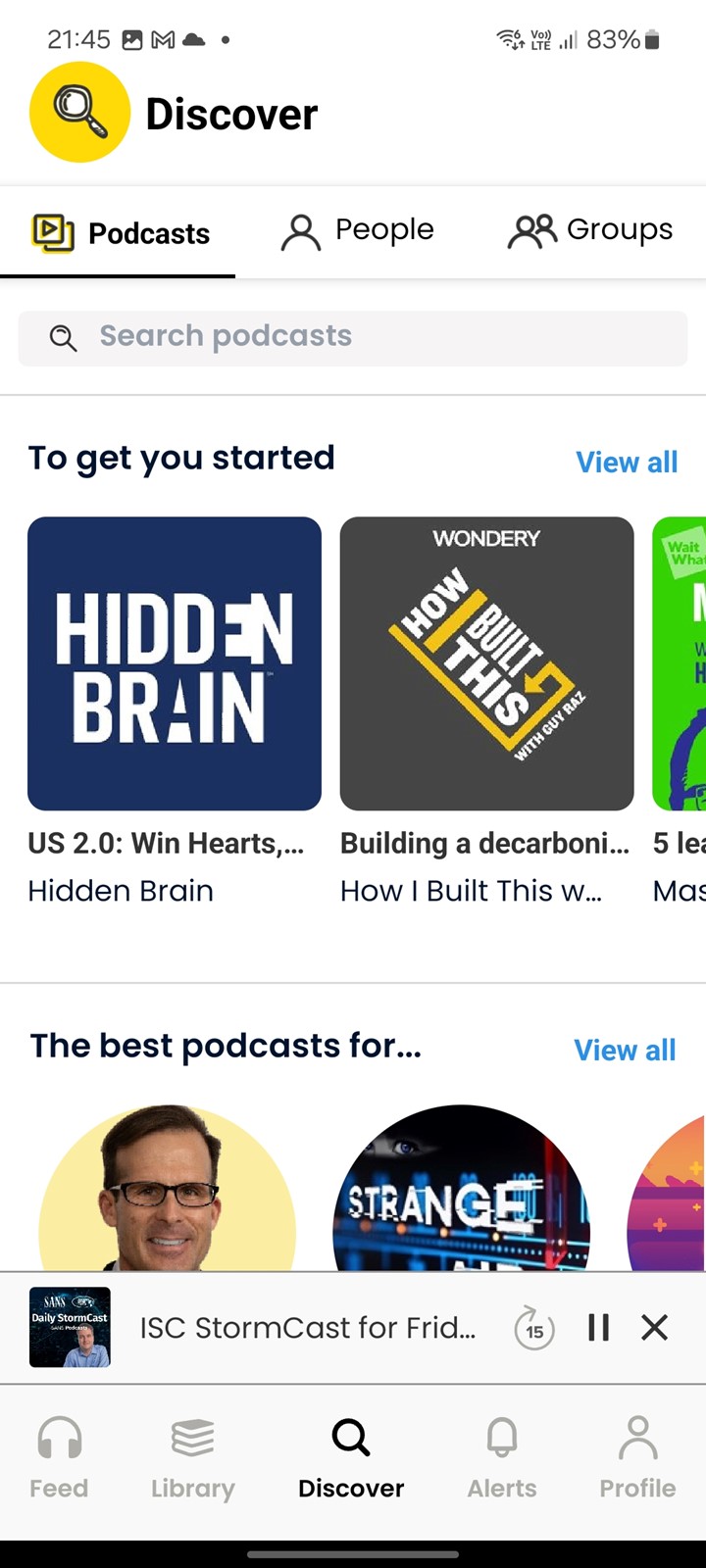View all in The best podcasts for
This screenshot has height=1568, width=706.
pos(625,1051)
